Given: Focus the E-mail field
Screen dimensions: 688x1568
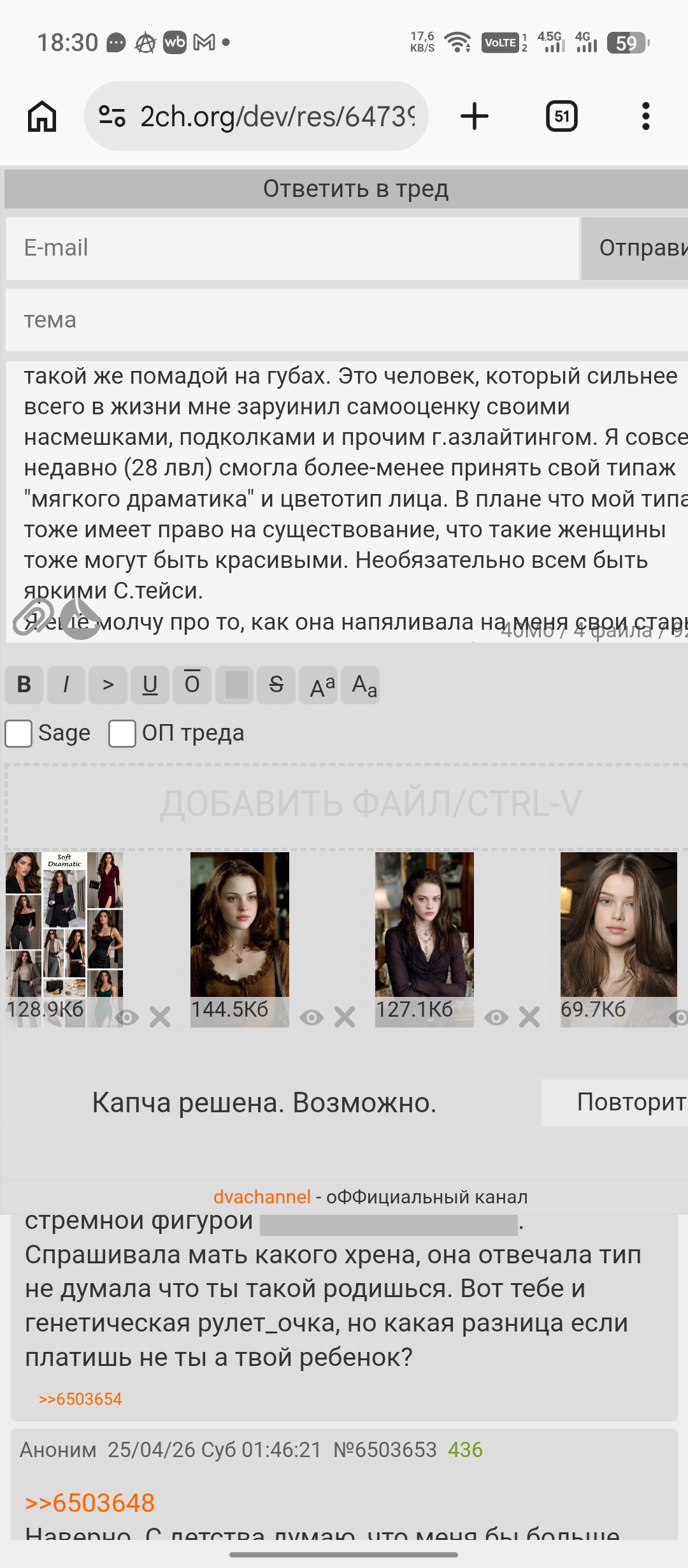Looking at the screenshot, I should pyautogui.click(x=292, y=248).
